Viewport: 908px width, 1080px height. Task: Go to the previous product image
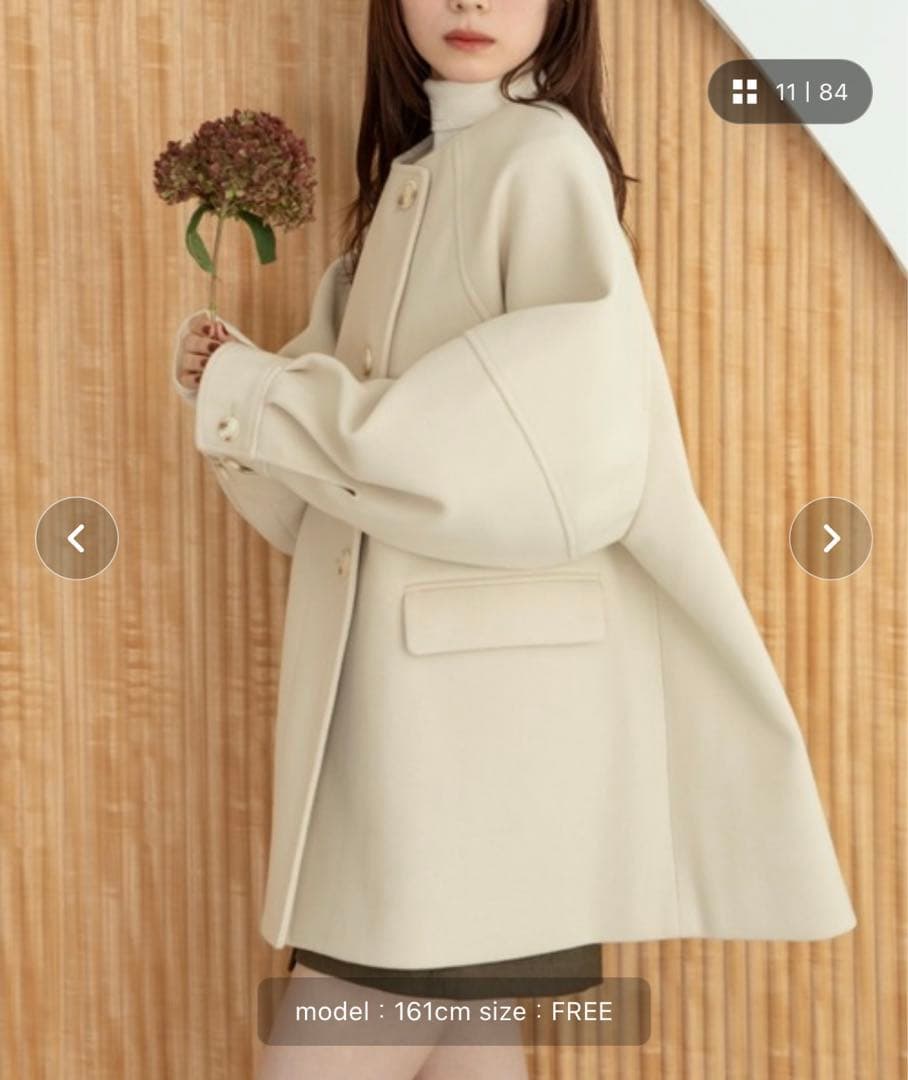coord(77,539)
